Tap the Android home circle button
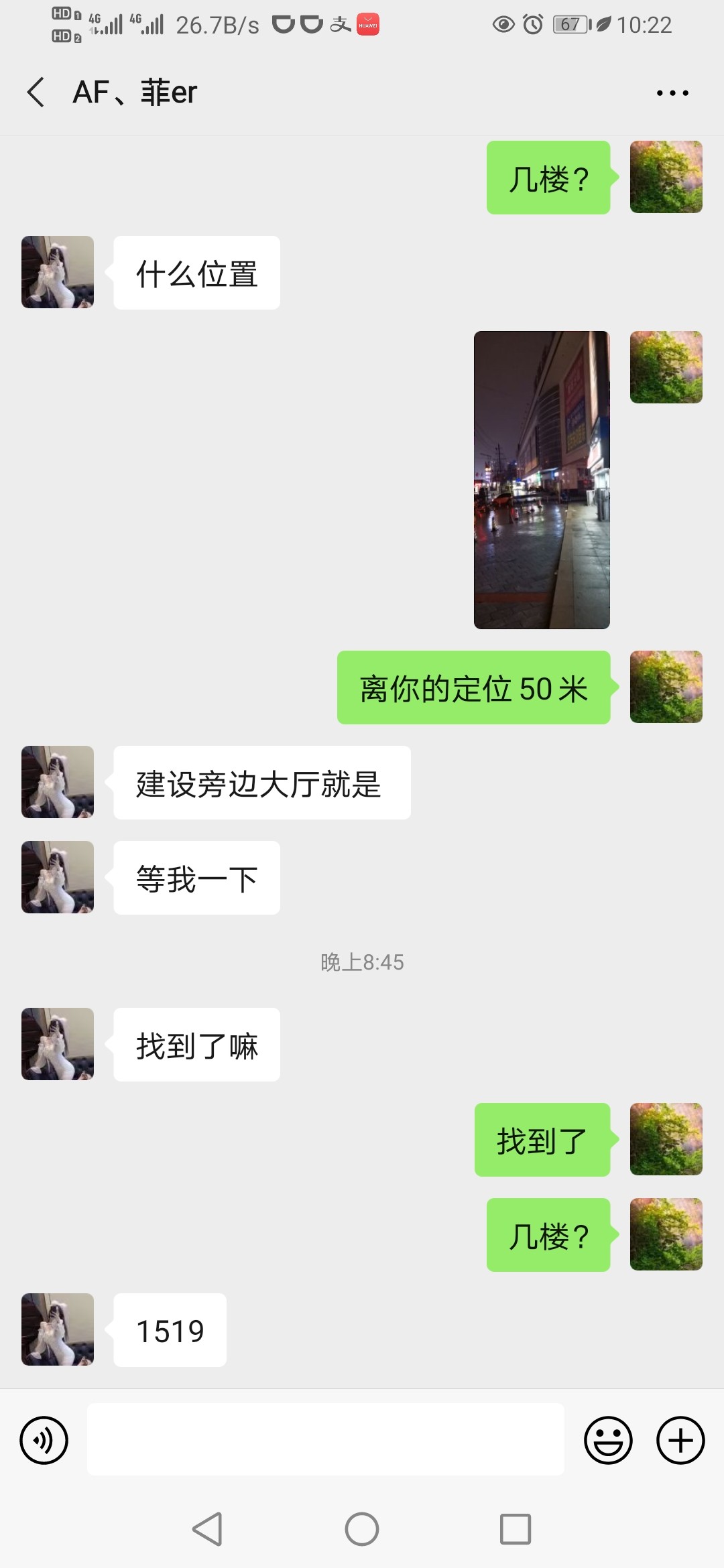724x1568 pixels. [362, 1531]
